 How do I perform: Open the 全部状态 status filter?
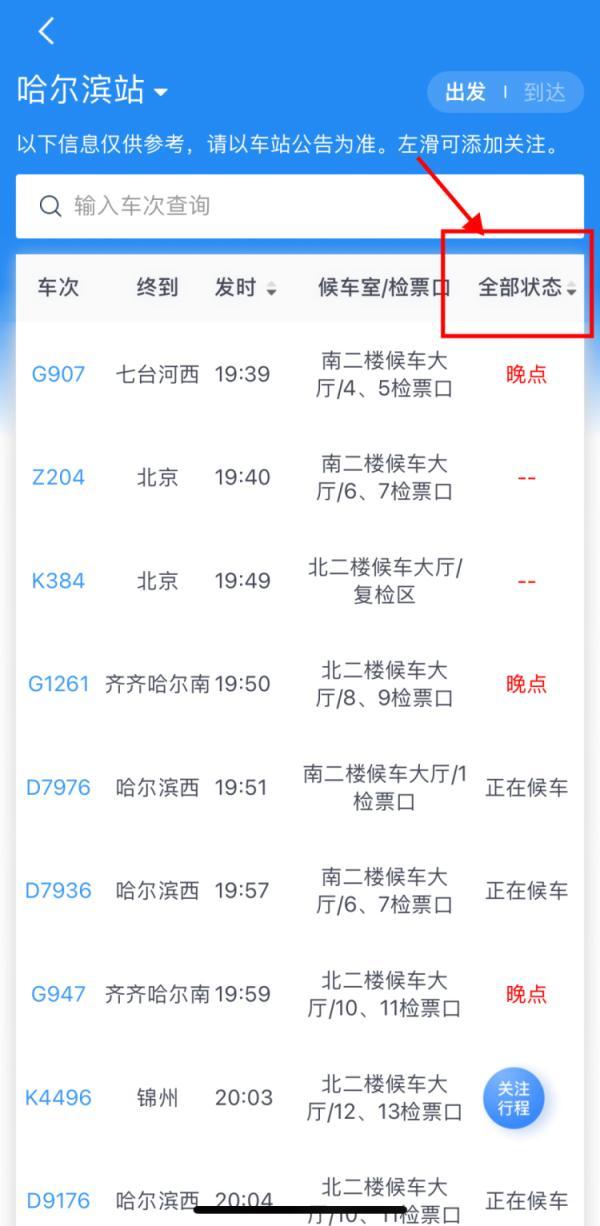point(526,288)
